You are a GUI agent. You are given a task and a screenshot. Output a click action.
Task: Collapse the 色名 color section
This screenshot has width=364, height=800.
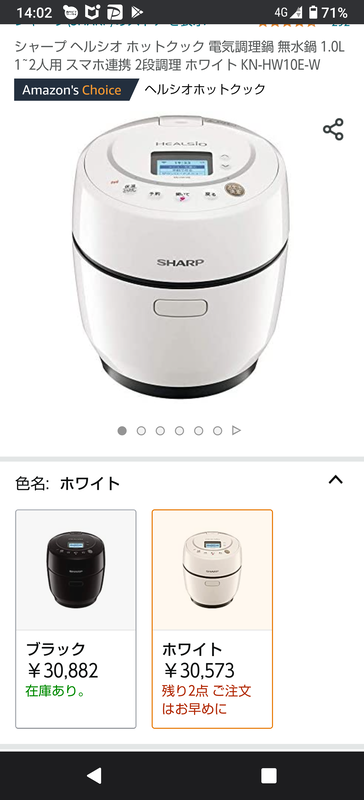click(x=335, y=480)
